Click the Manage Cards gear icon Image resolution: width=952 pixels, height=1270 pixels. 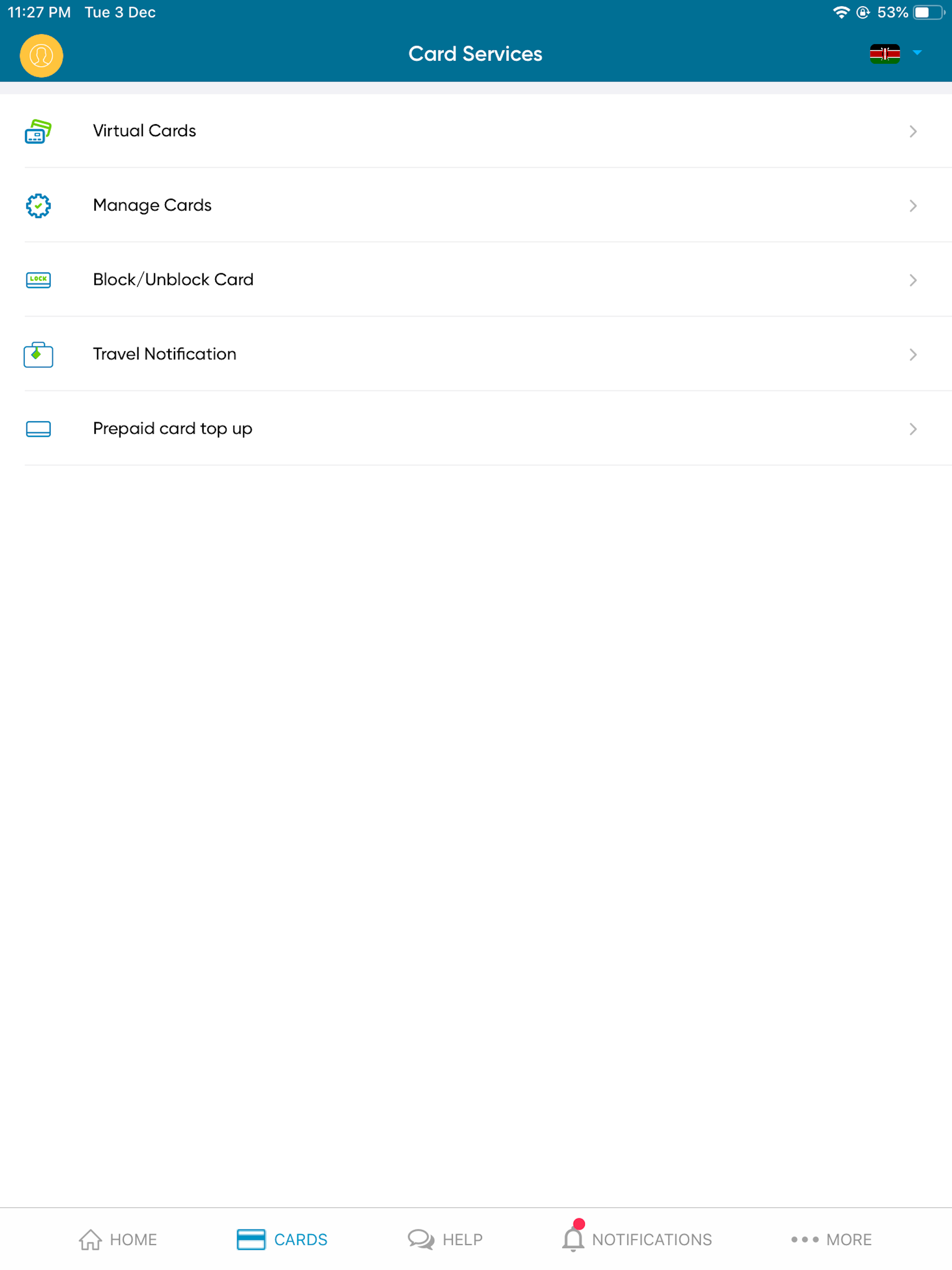pyautogui.click(x=38, y=205)
